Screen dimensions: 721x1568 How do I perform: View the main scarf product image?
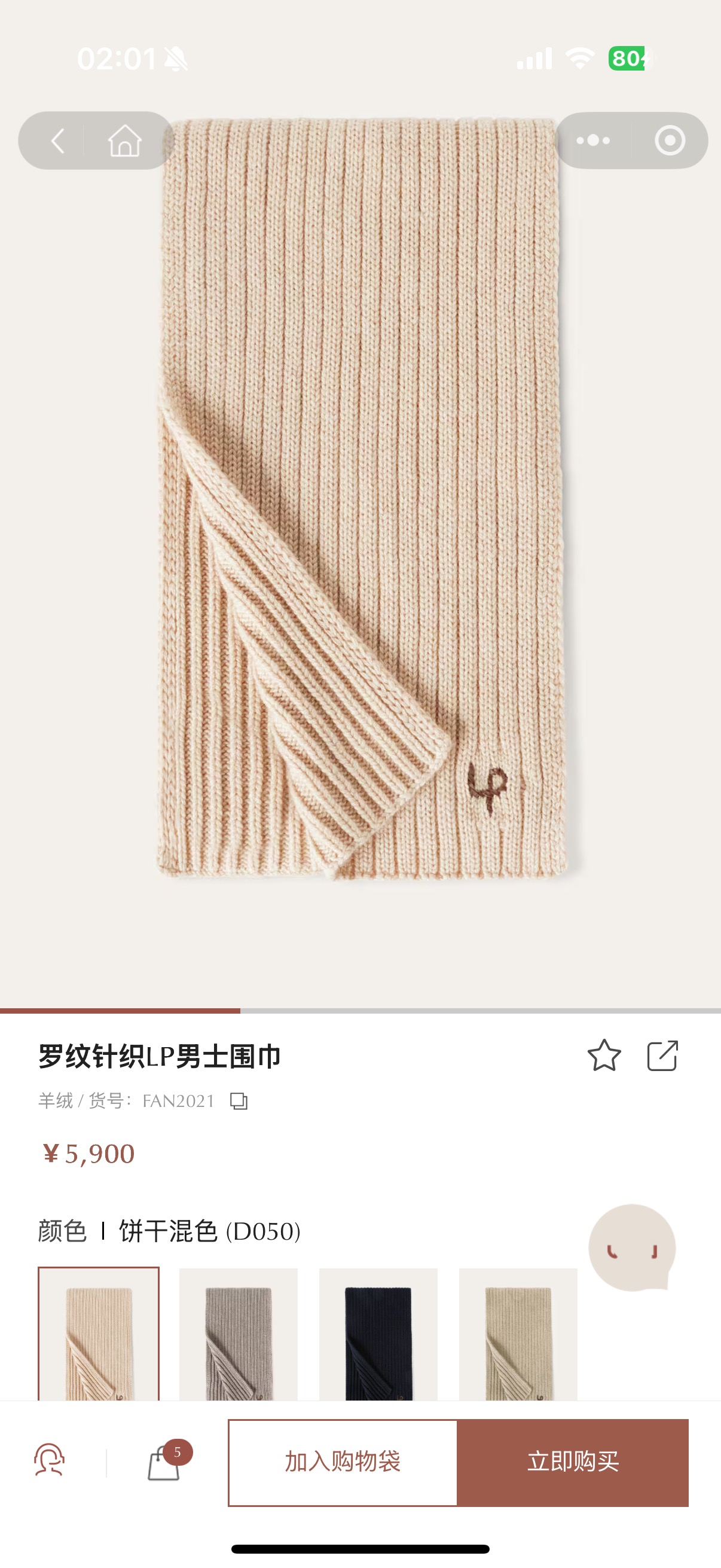[x=360, y=499]
